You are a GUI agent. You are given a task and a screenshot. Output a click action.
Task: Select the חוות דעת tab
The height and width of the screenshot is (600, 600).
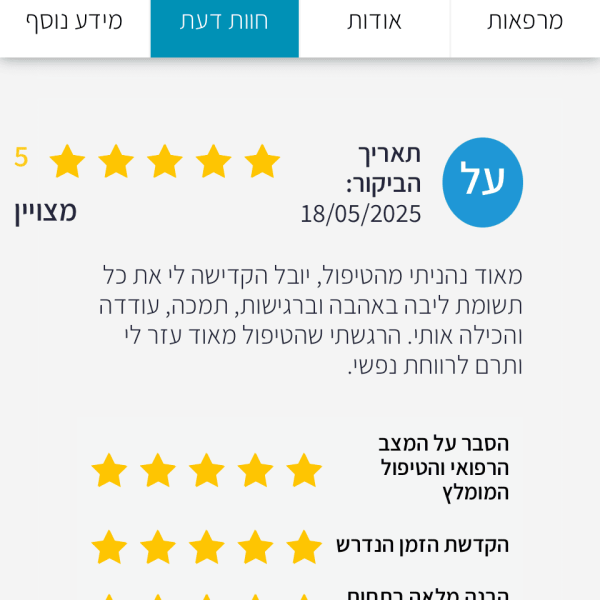tap(224, 22)
